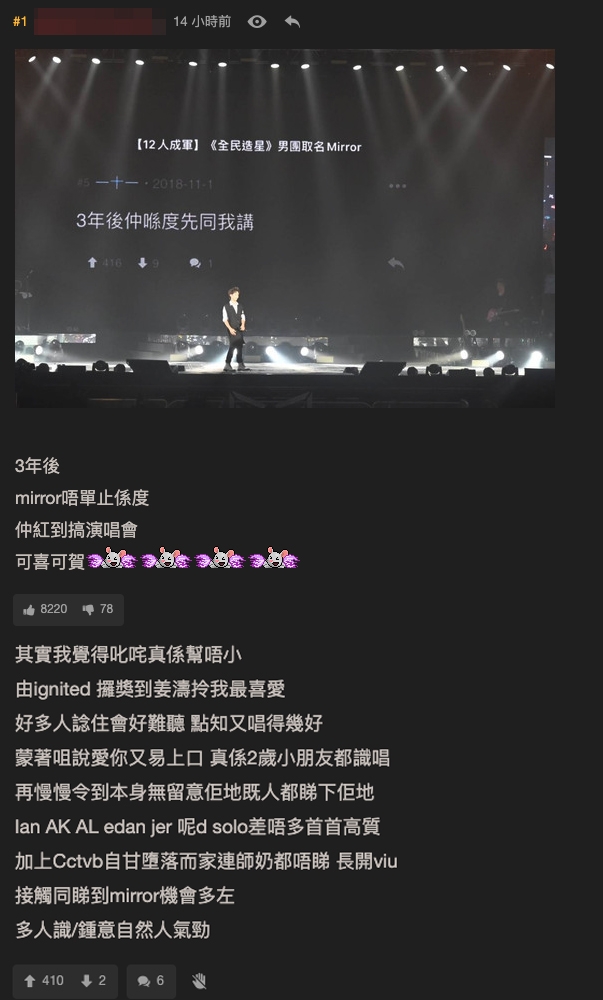Like the post showing 8220 thumbs up
Viewport: 603px width, 1000px height.
click(45, 609)
